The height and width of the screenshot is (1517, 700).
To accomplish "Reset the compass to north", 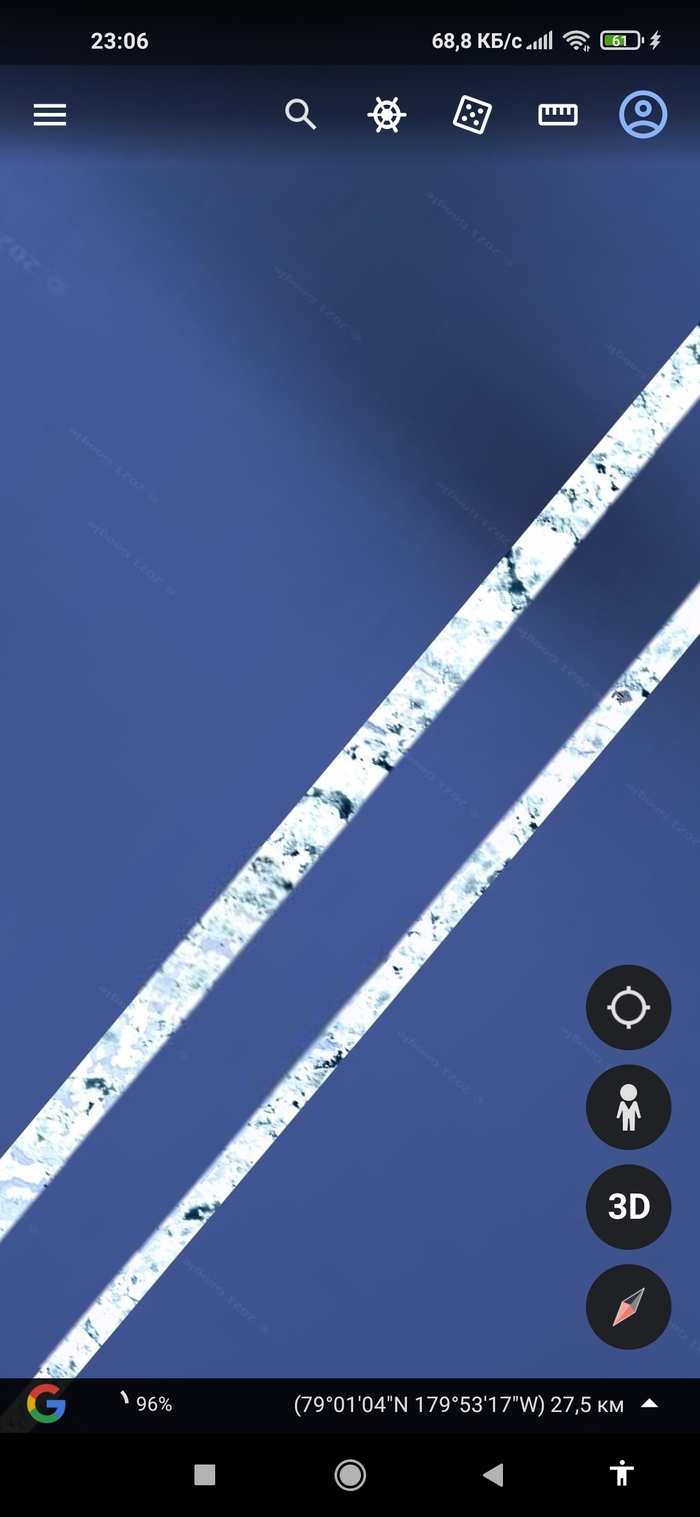I will pyautogui.click(x=628, y=1307).
